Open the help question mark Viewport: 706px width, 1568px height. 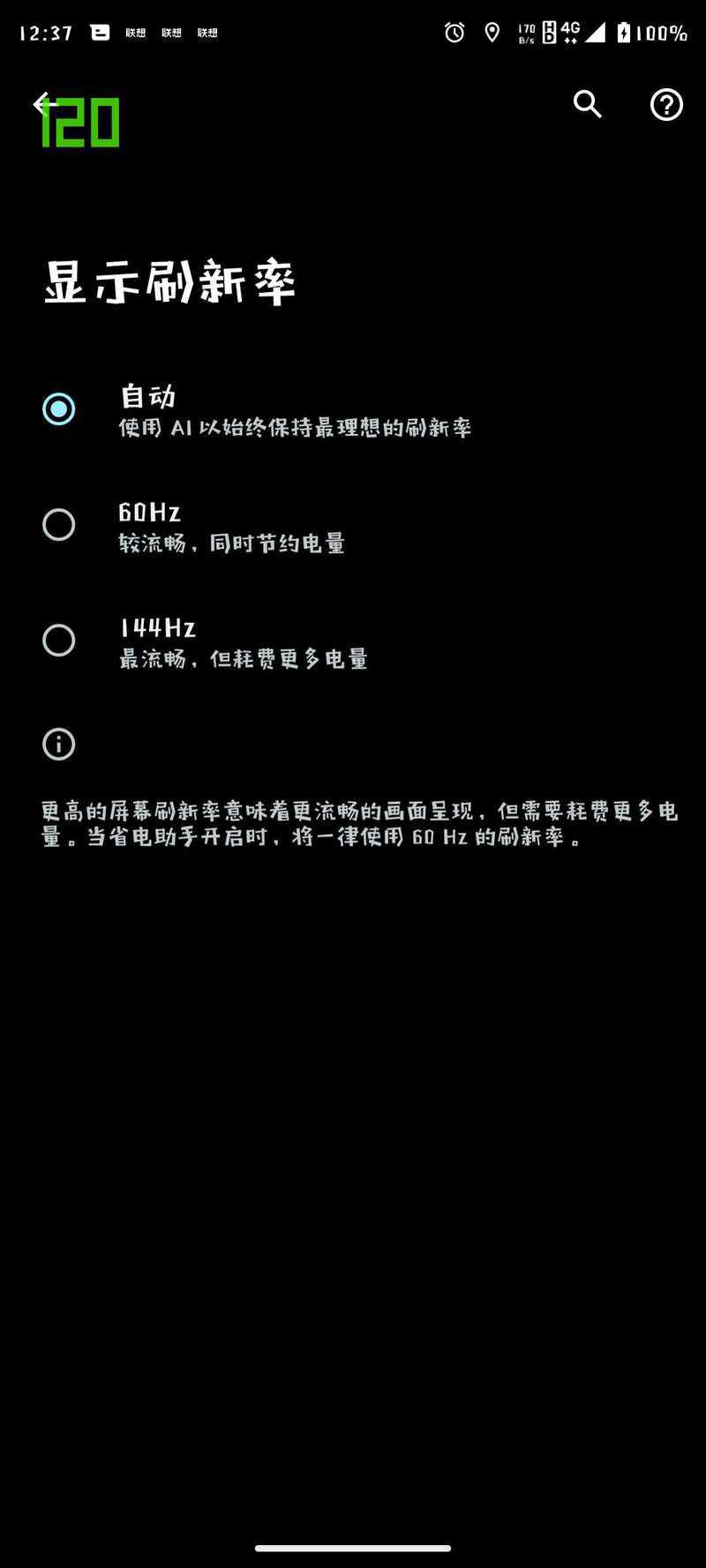pos(666,104)
